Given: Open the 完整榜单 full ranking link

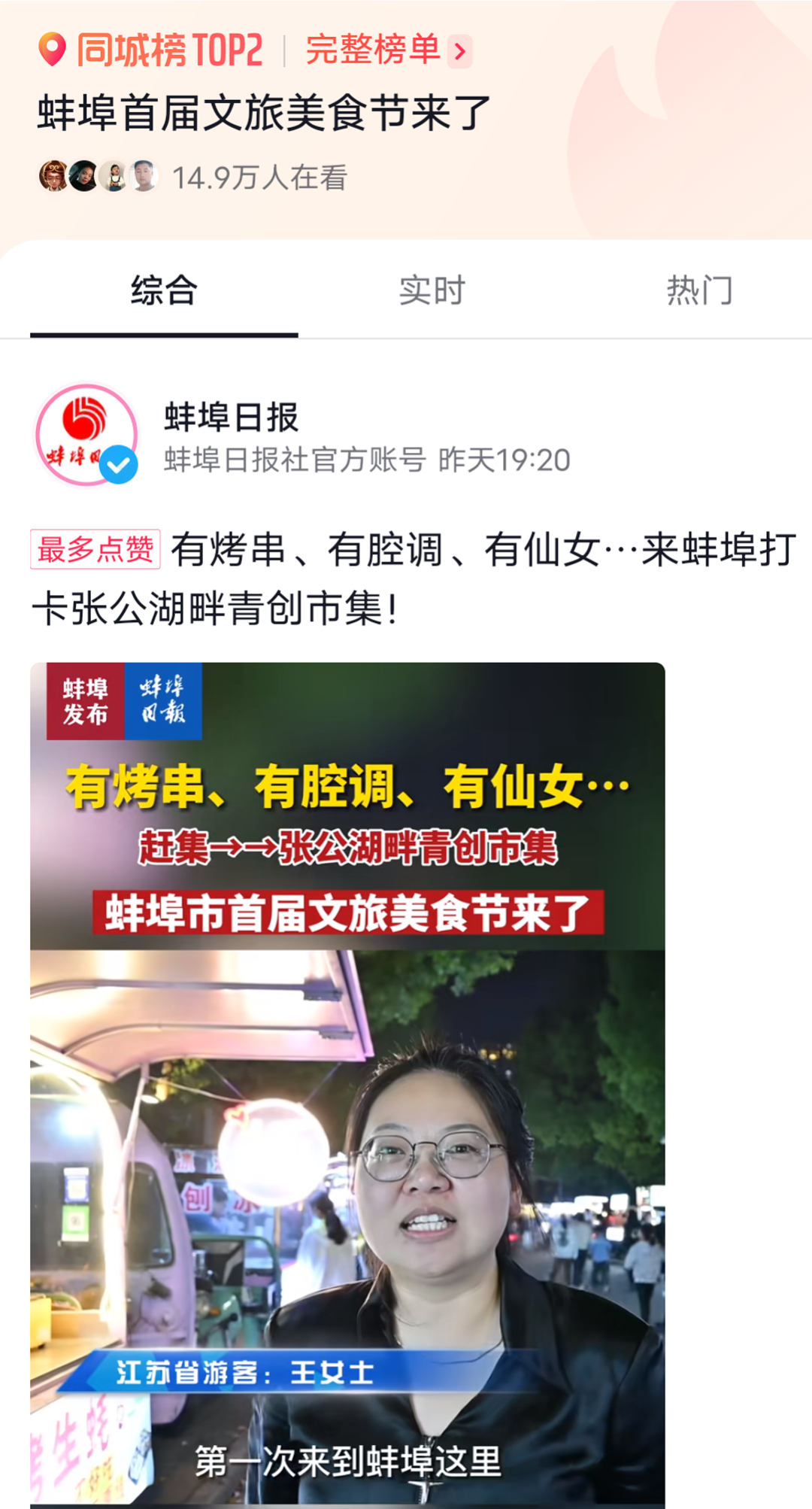Looking at the screenshot, I should (388, 50).
